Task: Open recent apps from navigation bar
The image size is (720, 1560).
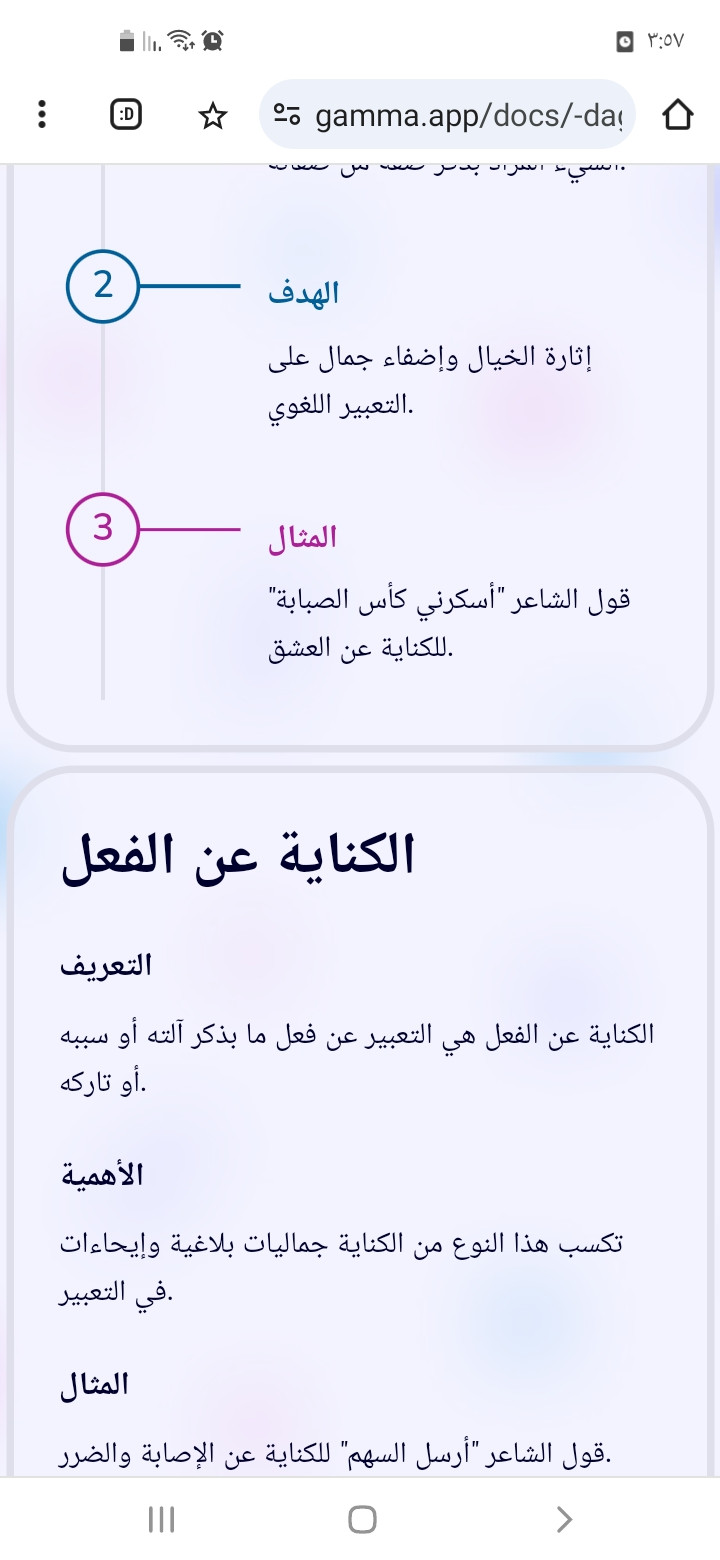Action: 161,1520
